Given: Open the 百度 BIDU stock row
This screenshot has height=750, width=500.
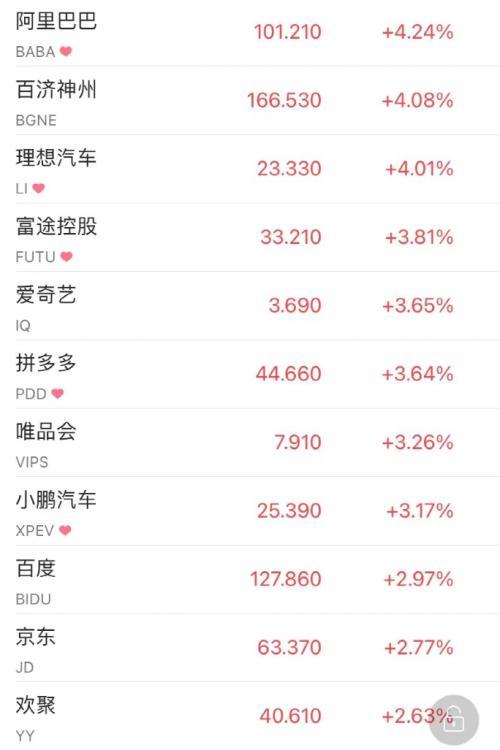Looking at the screenshot, I should tap(250, 580).
